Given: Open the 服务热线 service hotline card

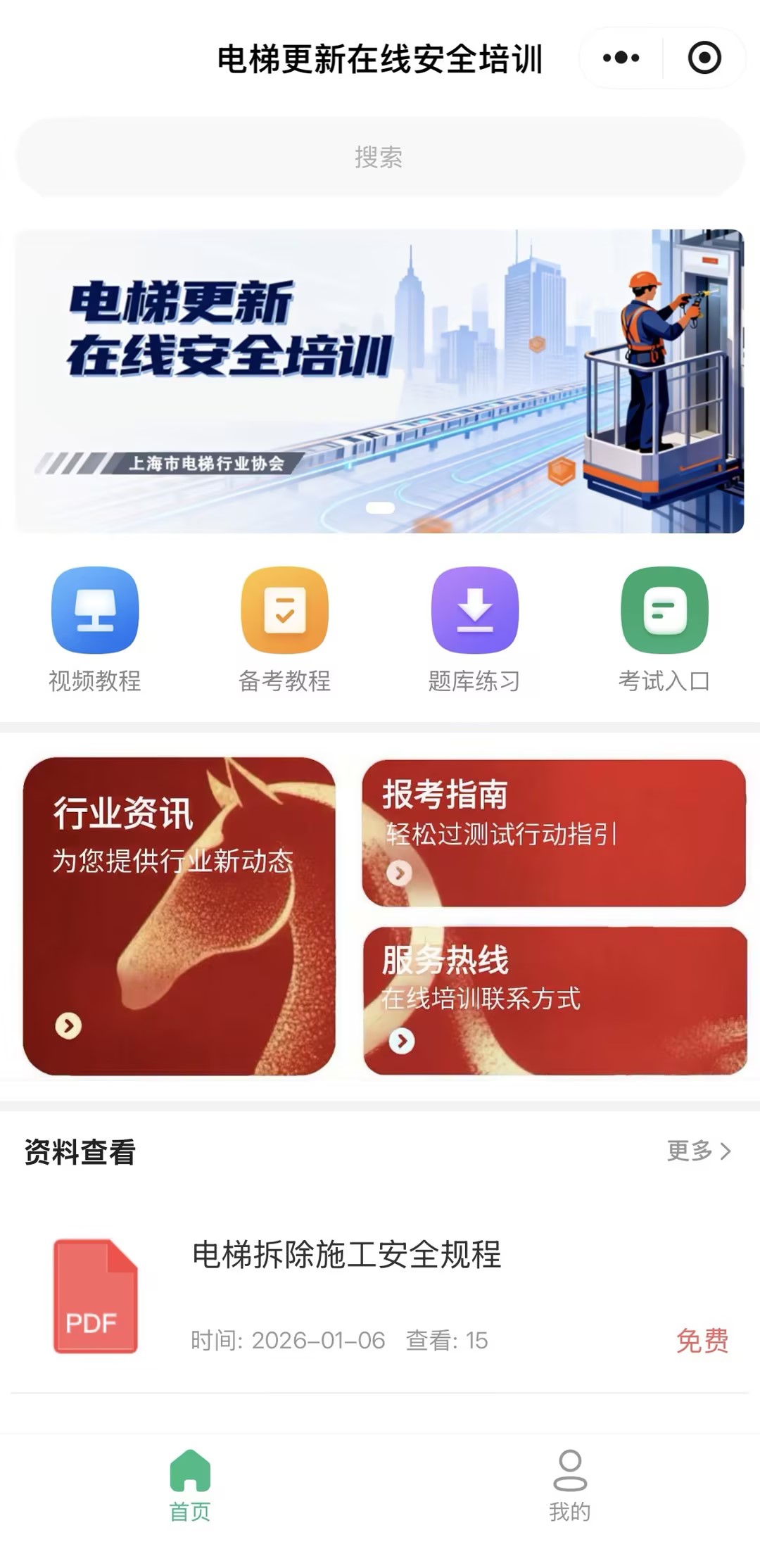Looking at the screenshot, I should pos(555,1000).
